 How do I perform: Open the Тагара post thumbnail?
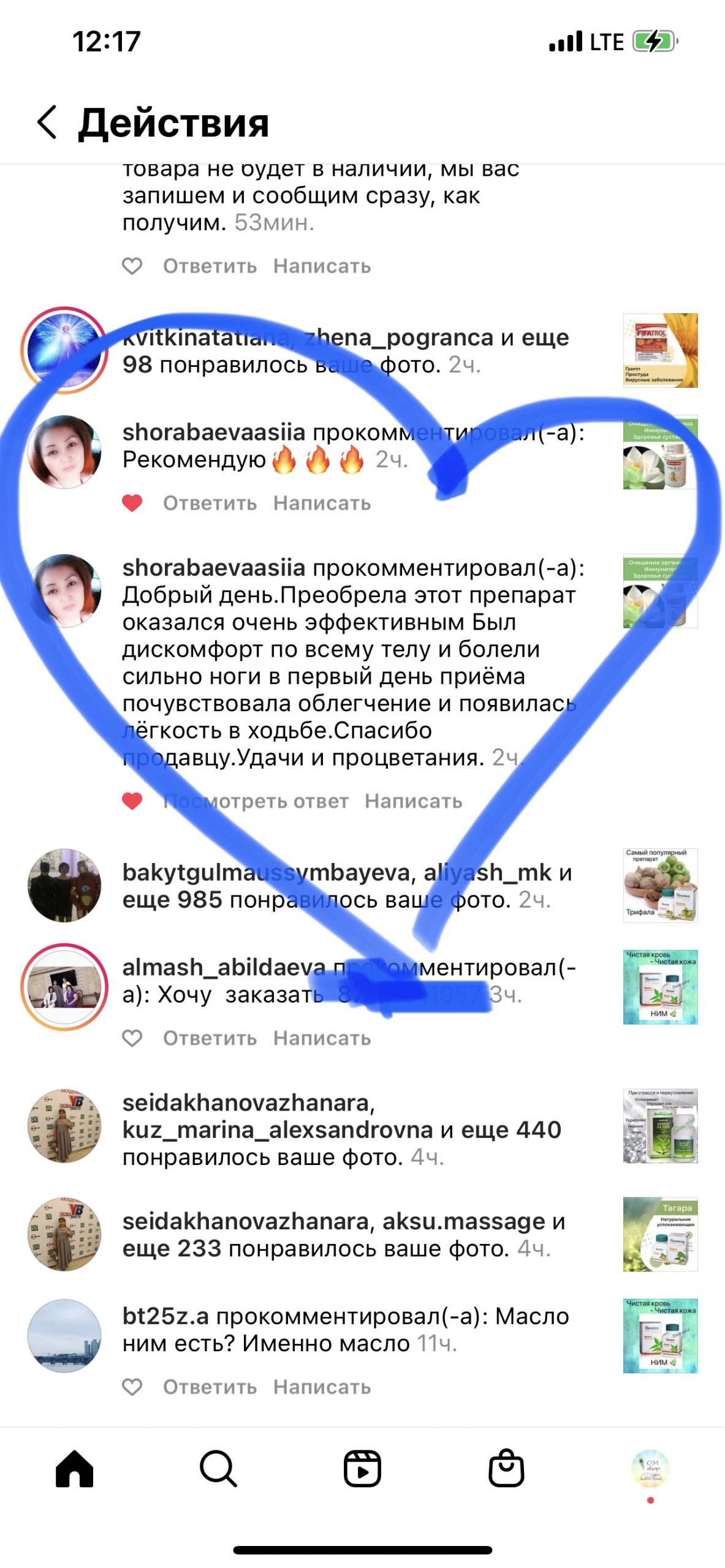tap(660, 1234)
